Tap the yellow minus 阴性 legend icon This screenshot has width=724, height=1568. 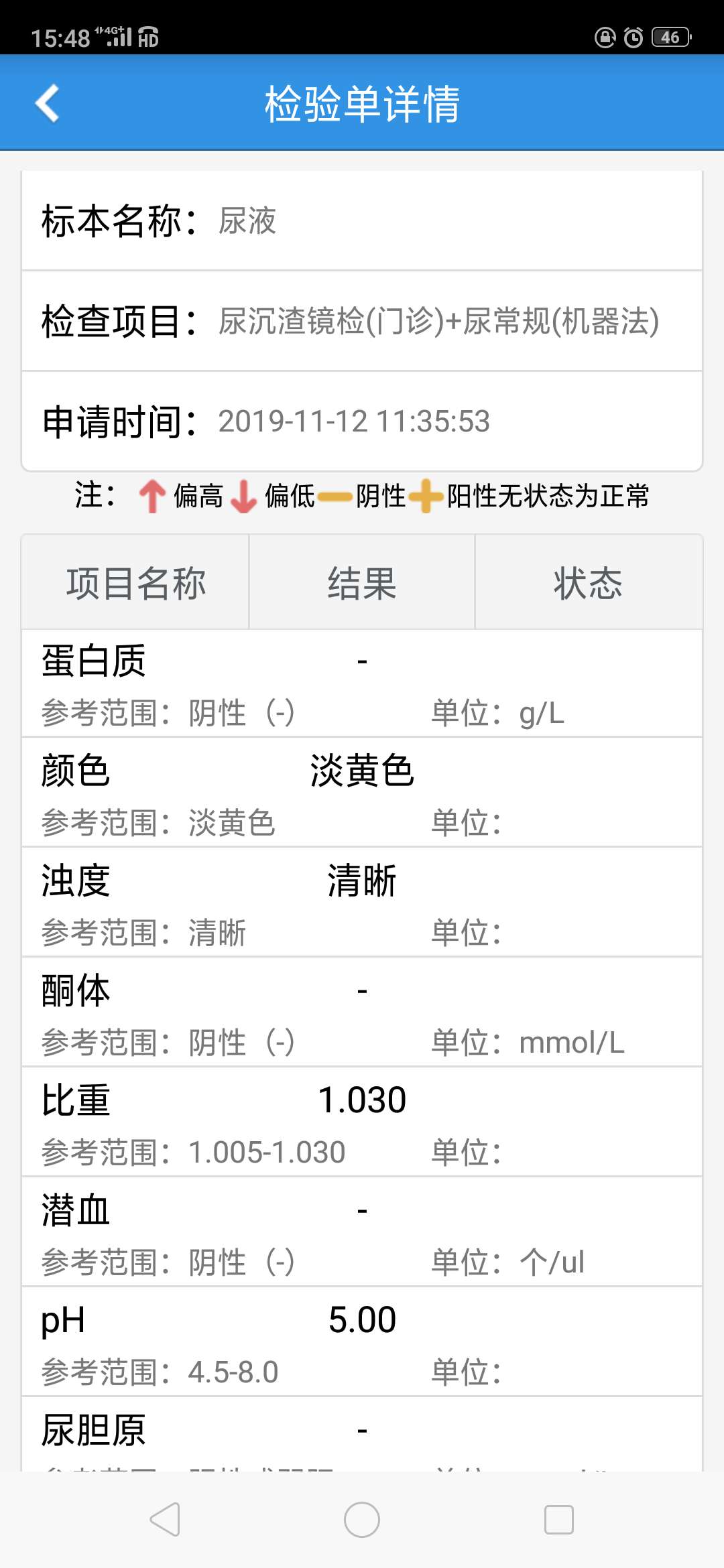(x=334, y=497)
